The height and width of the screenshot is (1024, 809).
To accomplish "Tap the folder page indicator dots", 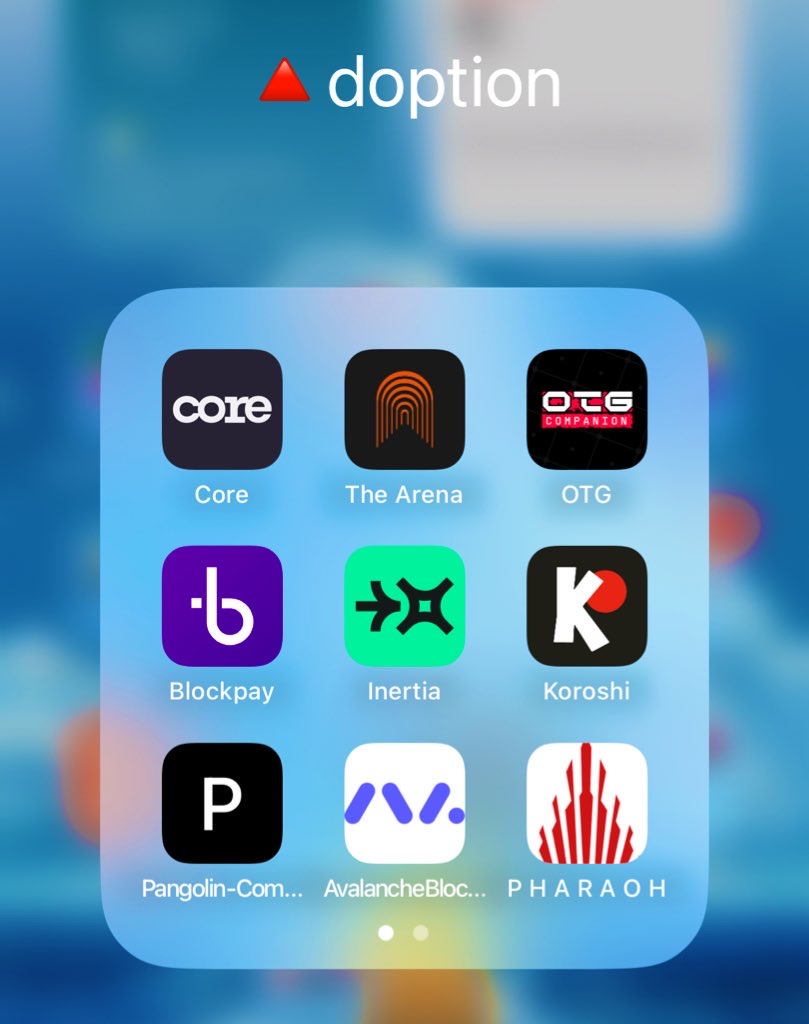I will click(403, 933).
